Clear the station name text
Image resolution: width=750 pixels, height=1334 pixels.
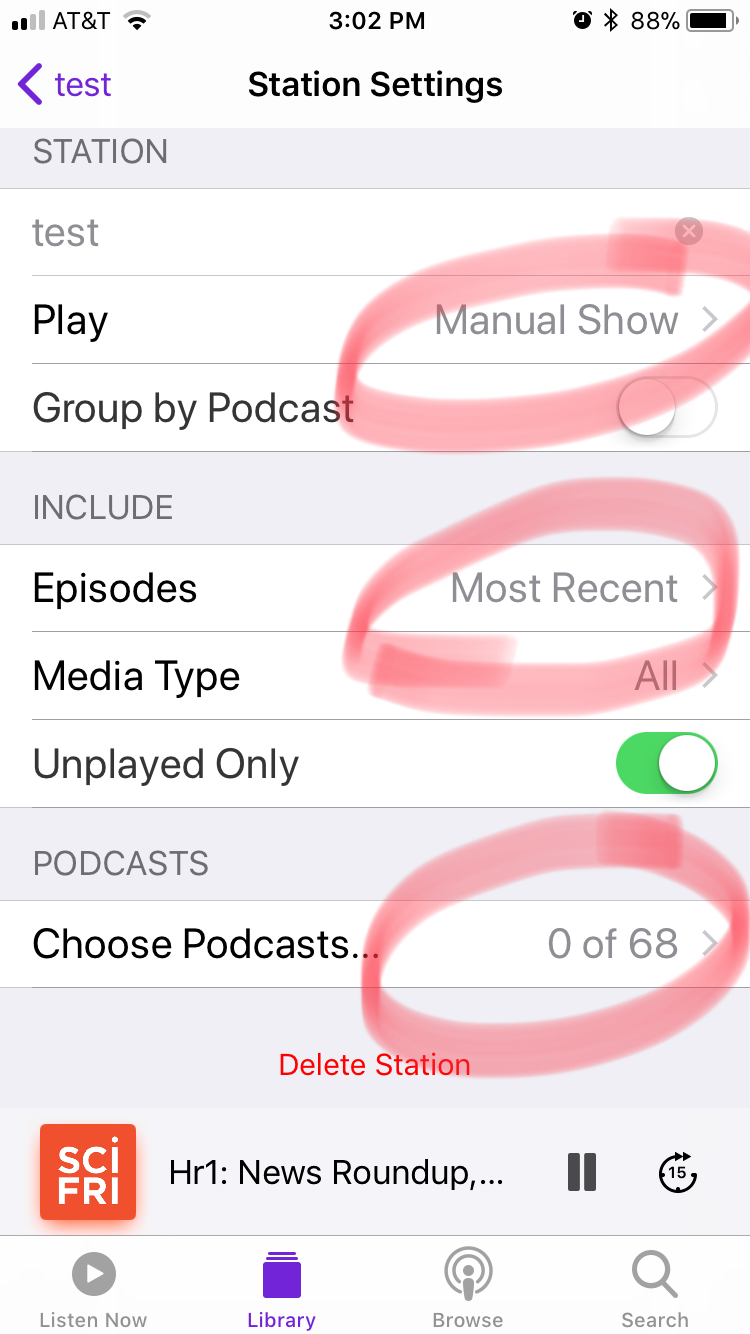688,232
